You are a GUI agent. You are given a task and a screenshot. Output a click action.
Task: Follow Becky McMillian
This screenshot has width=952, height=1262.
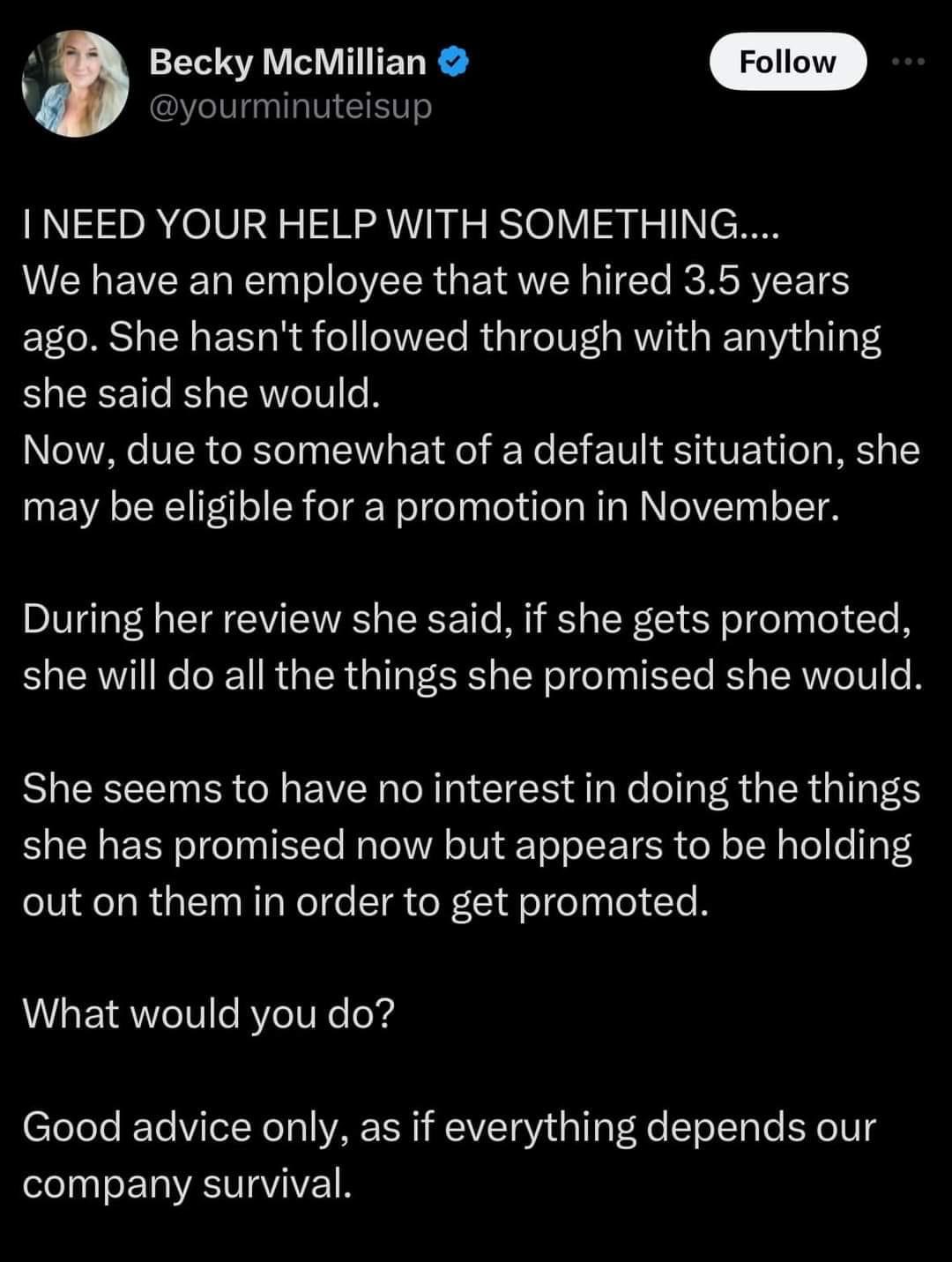pyautogui.click(x=787, y=62)
